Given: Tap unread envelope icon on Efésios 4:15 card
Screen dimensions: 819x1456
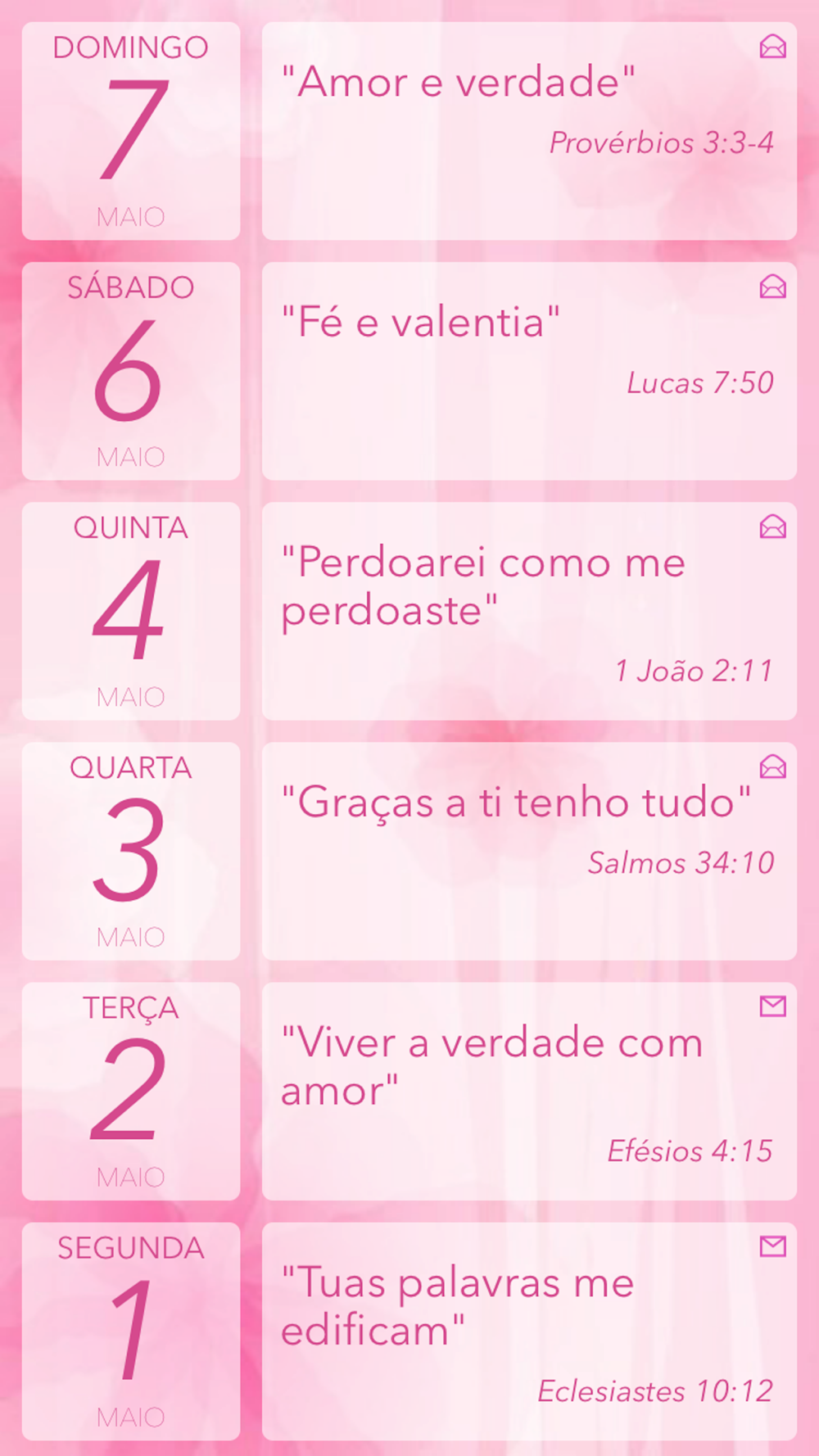Looking at the screenshot, I should click(x=773, y=1006).
